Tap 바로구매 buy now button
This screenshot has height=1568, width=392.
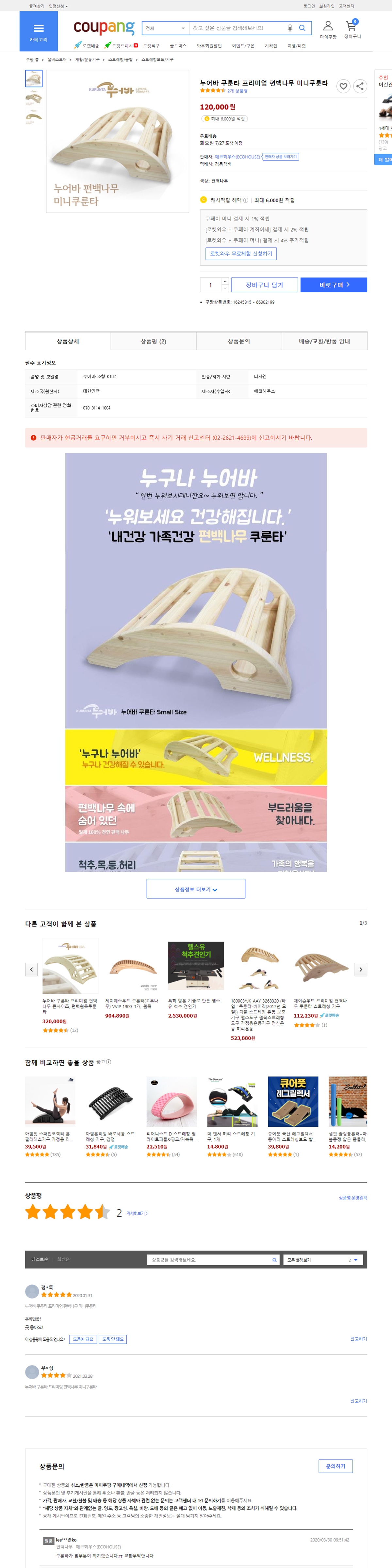click(334, 285)
